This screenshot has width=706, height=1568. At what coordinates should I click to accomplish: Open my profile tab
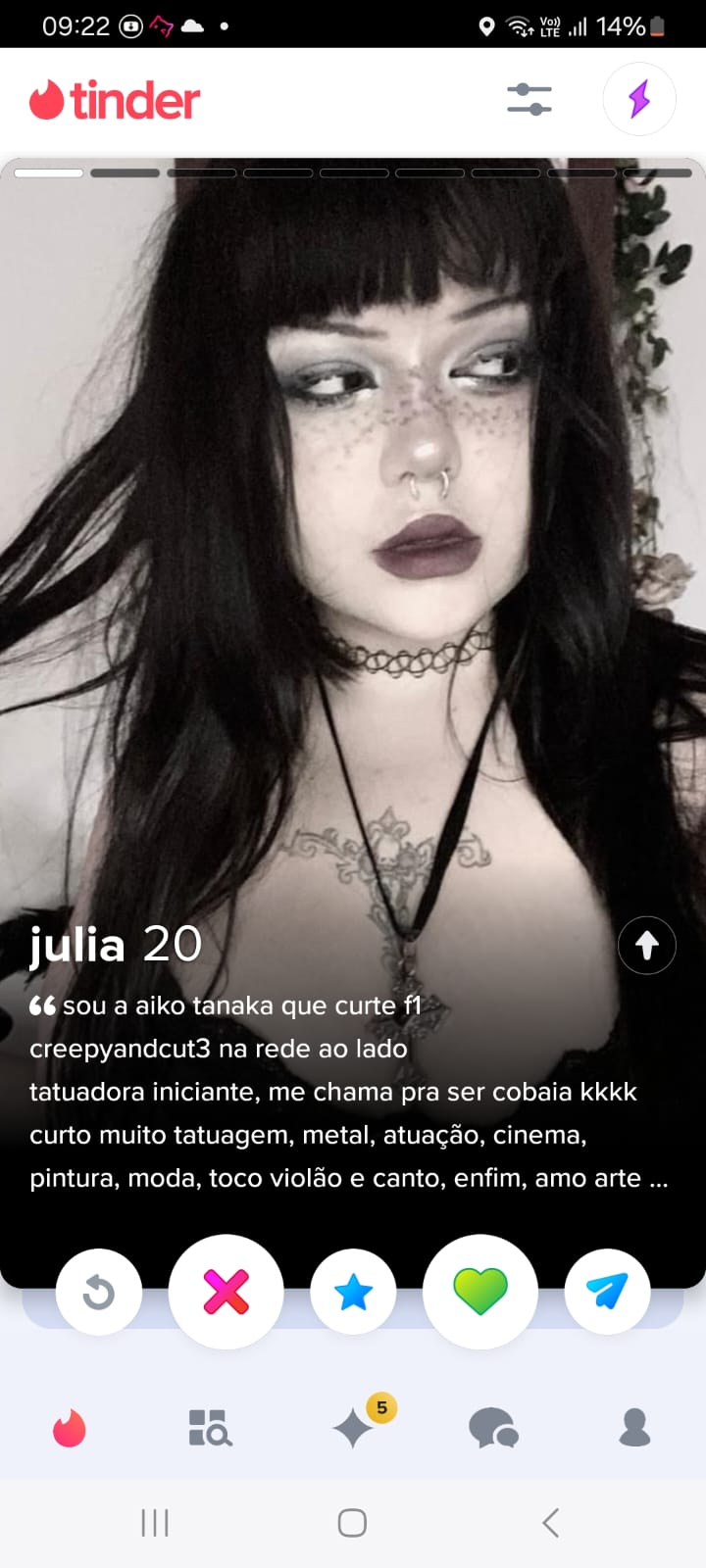coord(634,1428)
